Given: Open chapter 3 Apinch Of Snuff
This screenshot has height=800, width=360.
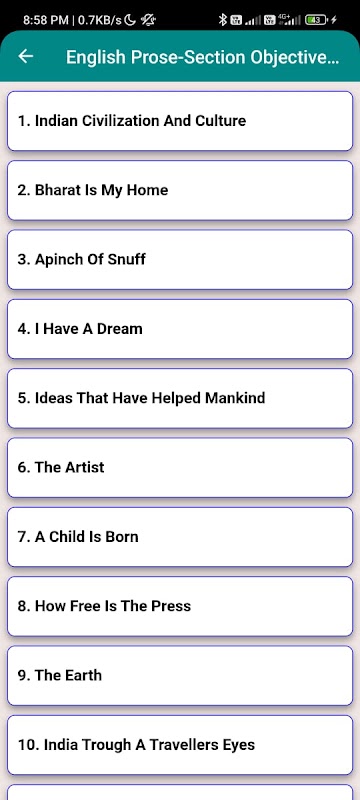Looking at the screenshot, I should pos(180,260).
